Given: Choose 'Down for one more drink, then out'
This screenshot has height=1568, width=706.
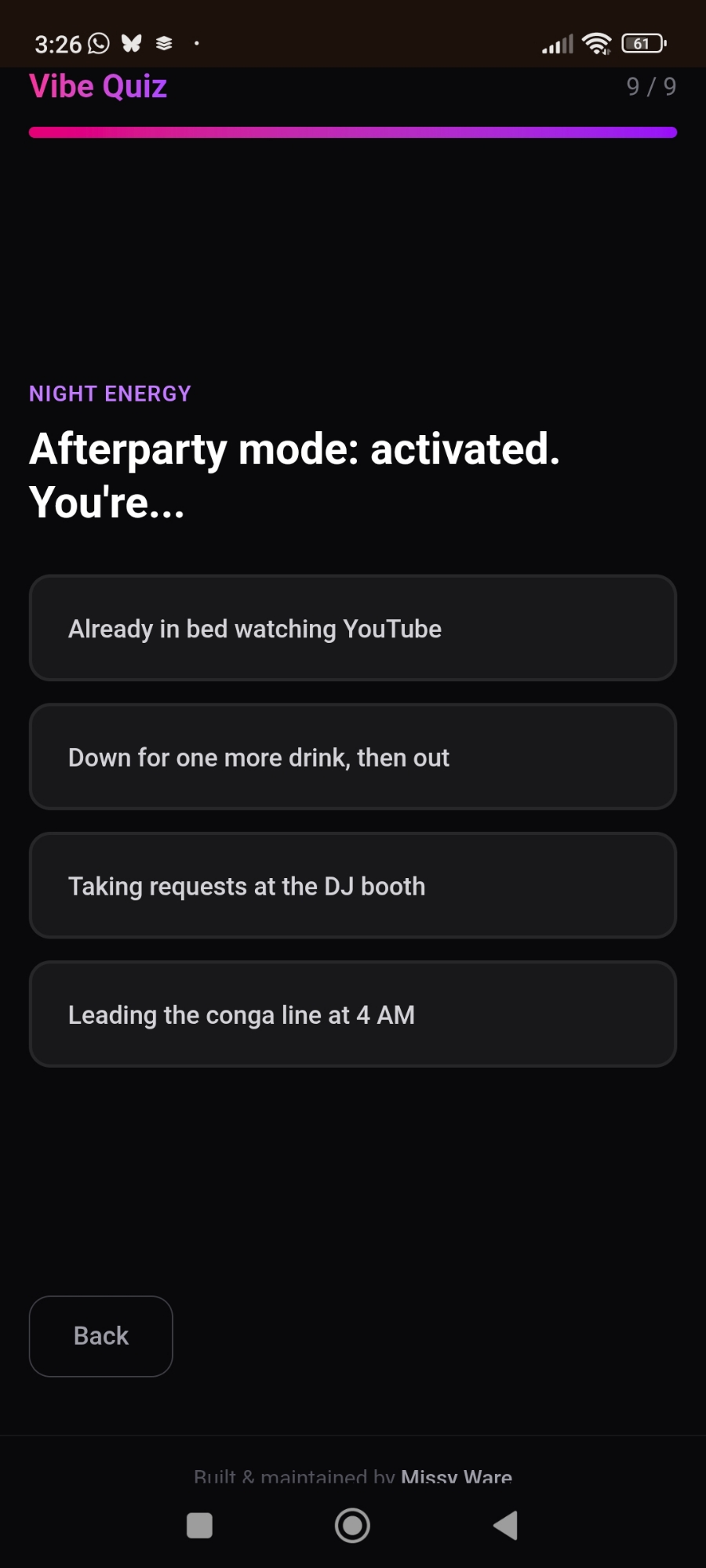Looking at the screenshot, I should pyautogui.click(x=352, y=757).
